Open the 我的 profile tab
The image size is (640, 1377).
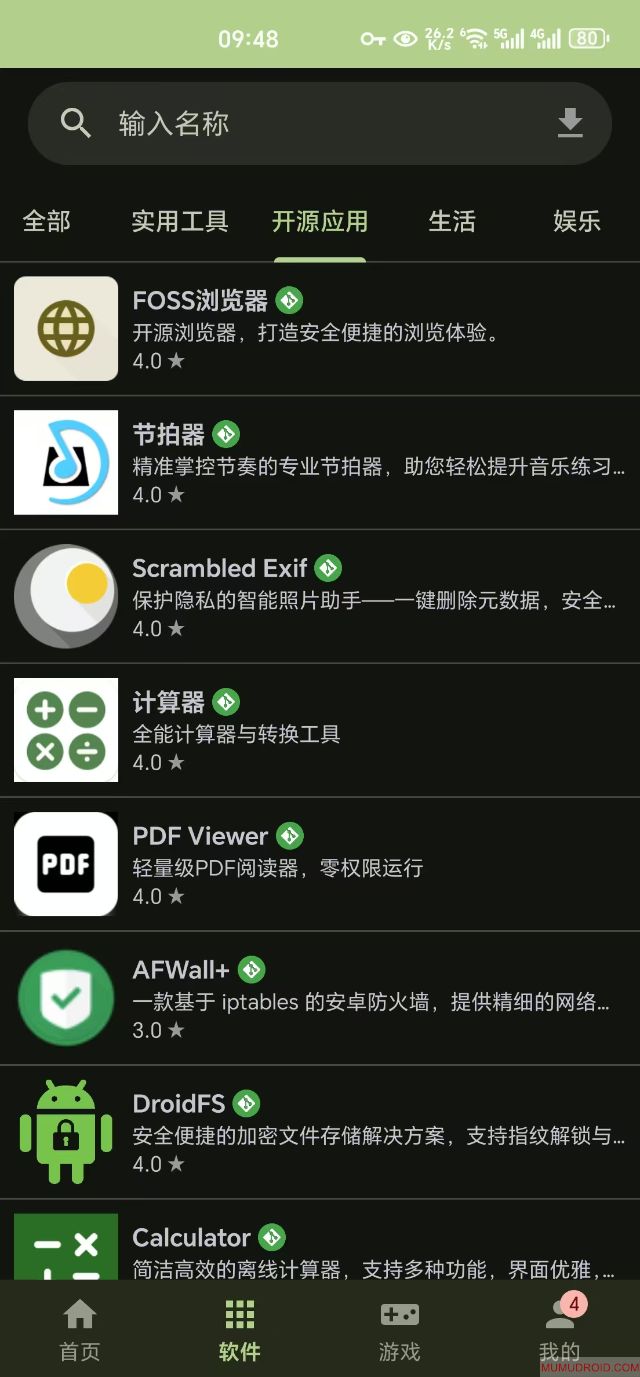(559, 1330)
